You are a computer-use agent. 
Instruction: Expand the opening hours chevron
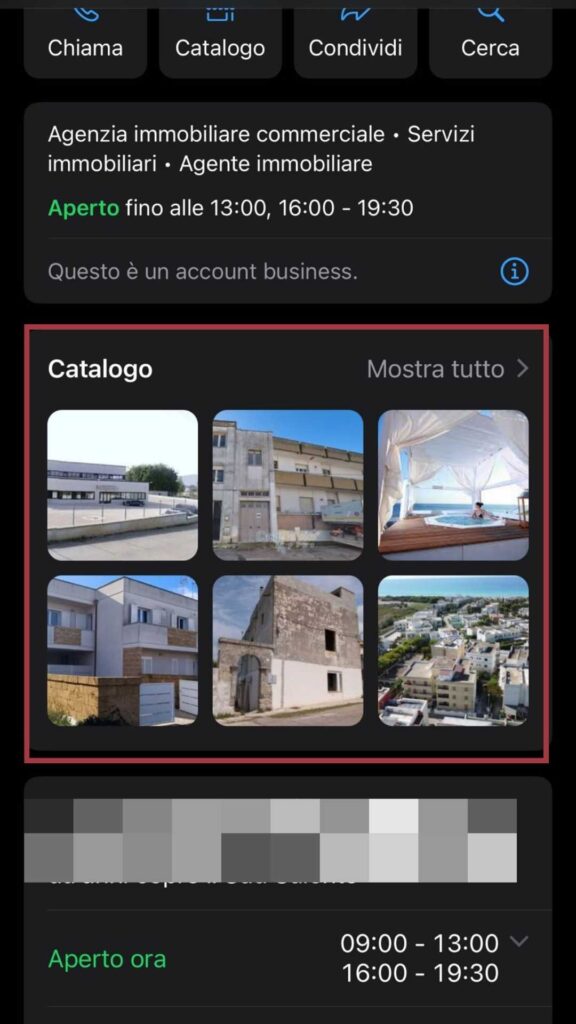[x=519, y=942]
